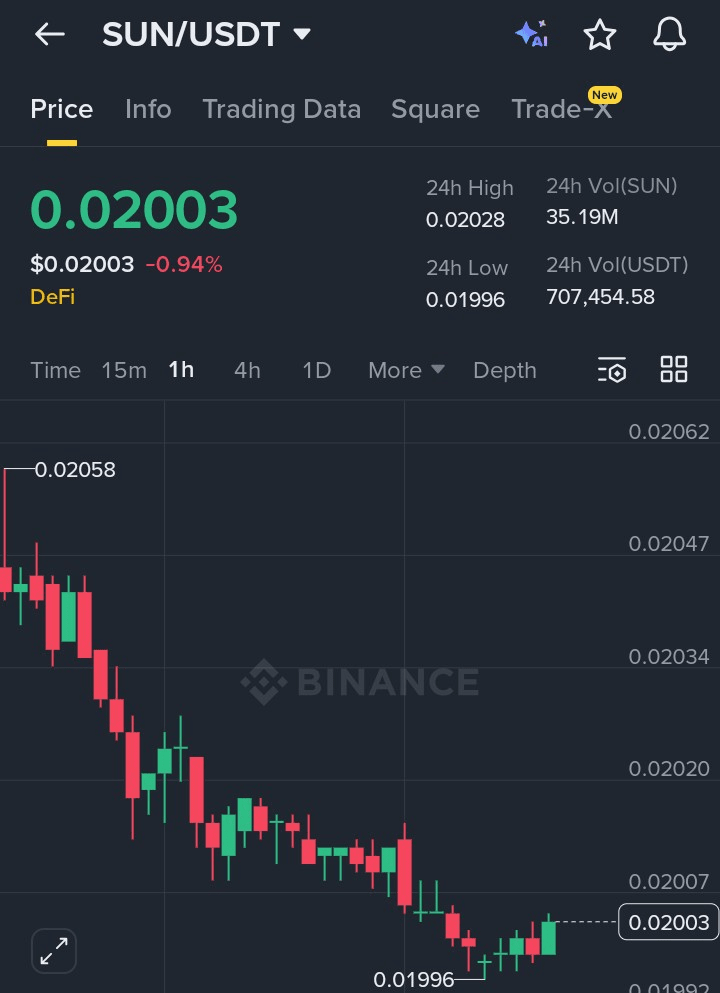Open the Square tab
Image resolution: width=720 pixels, height=993 pixels.
pyautogui.click(x=435, y=109)
